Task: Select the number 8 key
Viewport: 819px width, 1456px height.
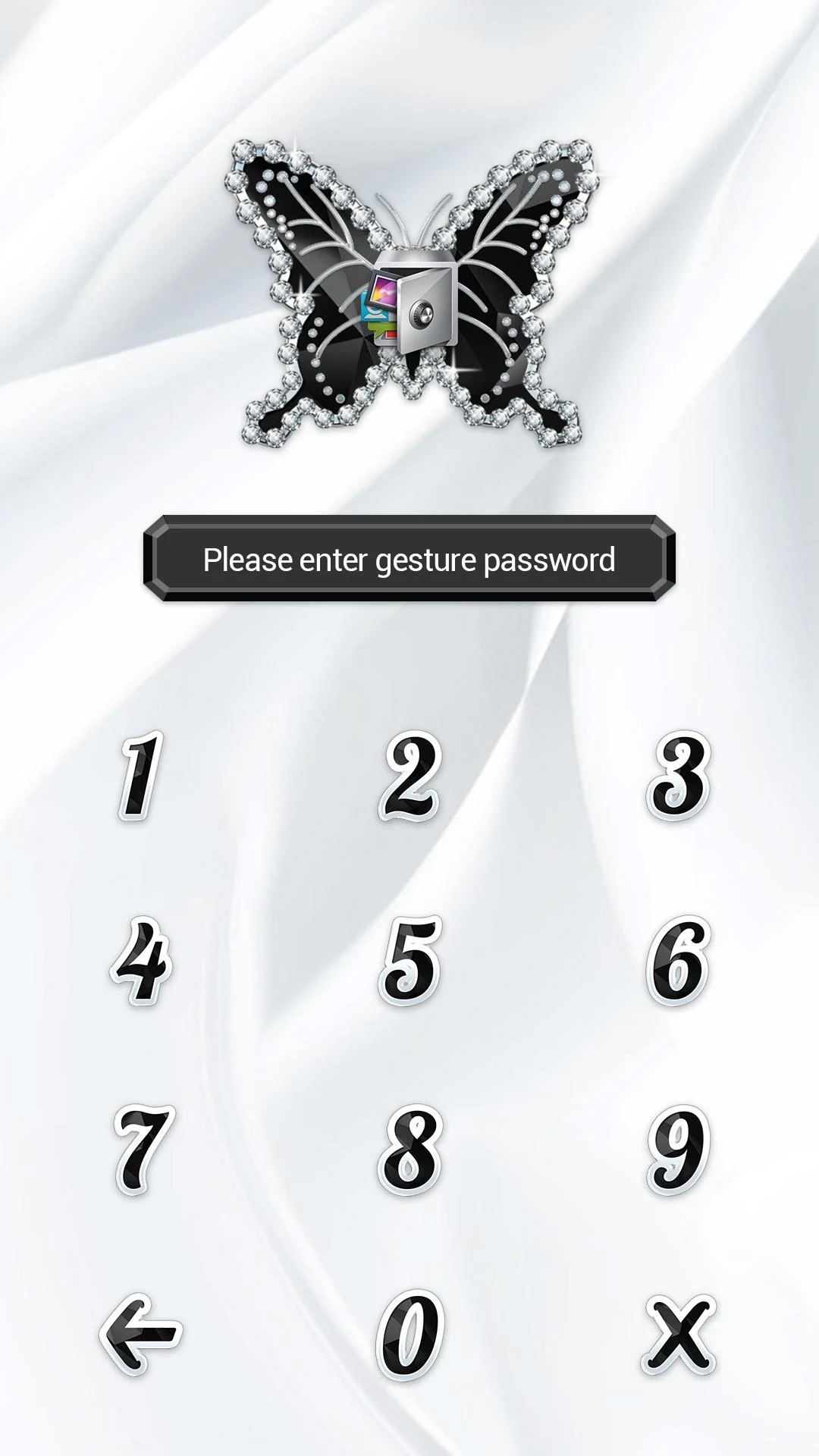Action: point(409,1148)
